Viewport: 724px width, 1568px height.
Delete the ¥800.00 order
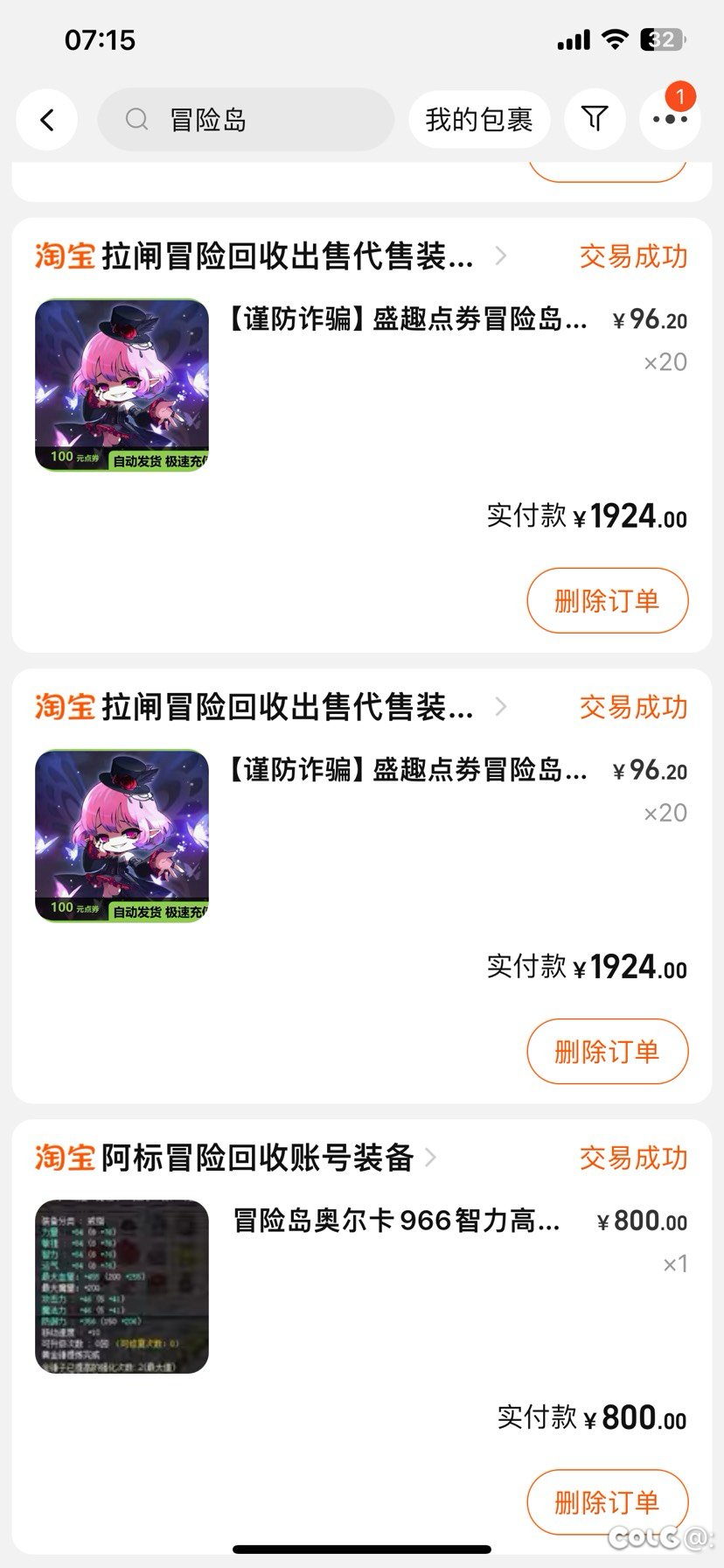tap(608, 1502)
